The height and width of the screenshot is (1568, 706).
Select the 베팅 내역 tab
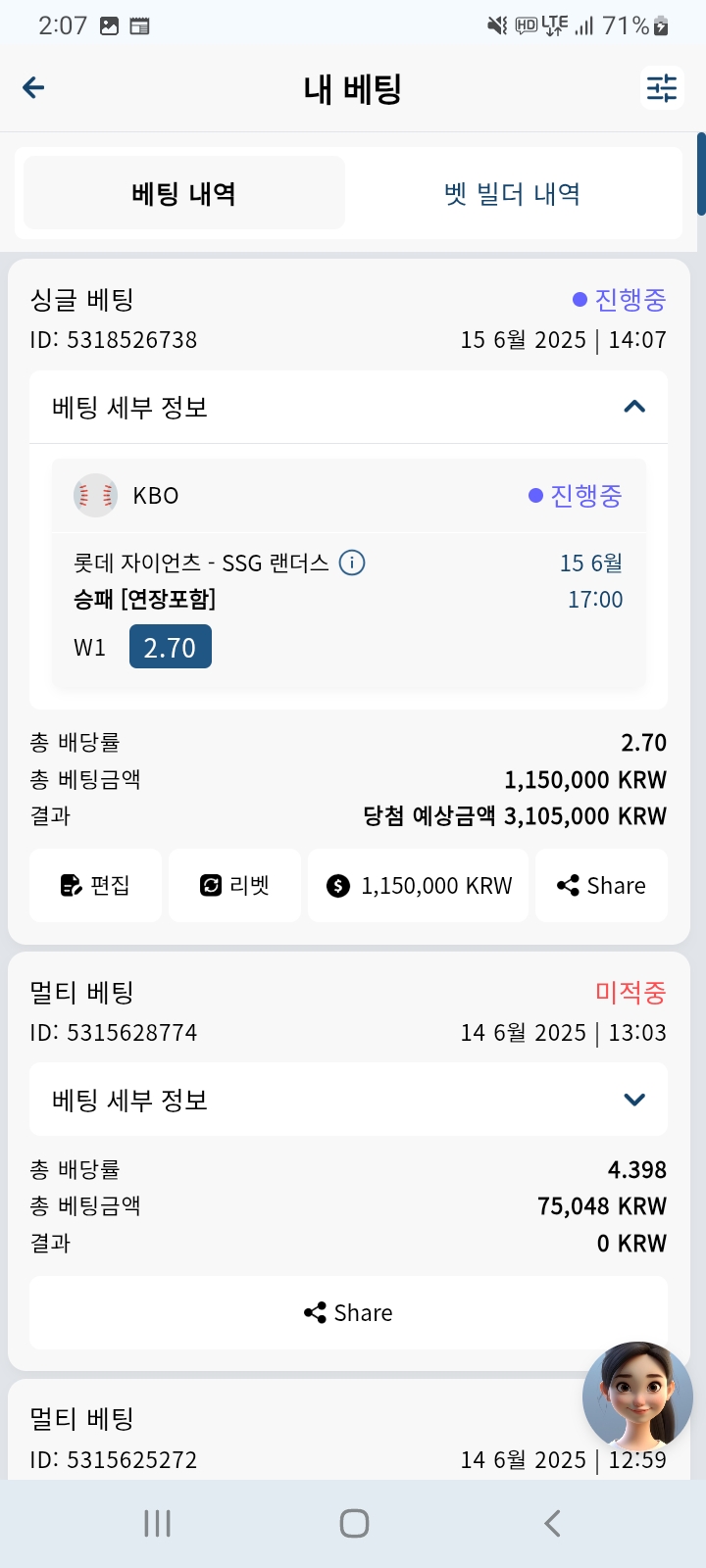tap(184, 193)
